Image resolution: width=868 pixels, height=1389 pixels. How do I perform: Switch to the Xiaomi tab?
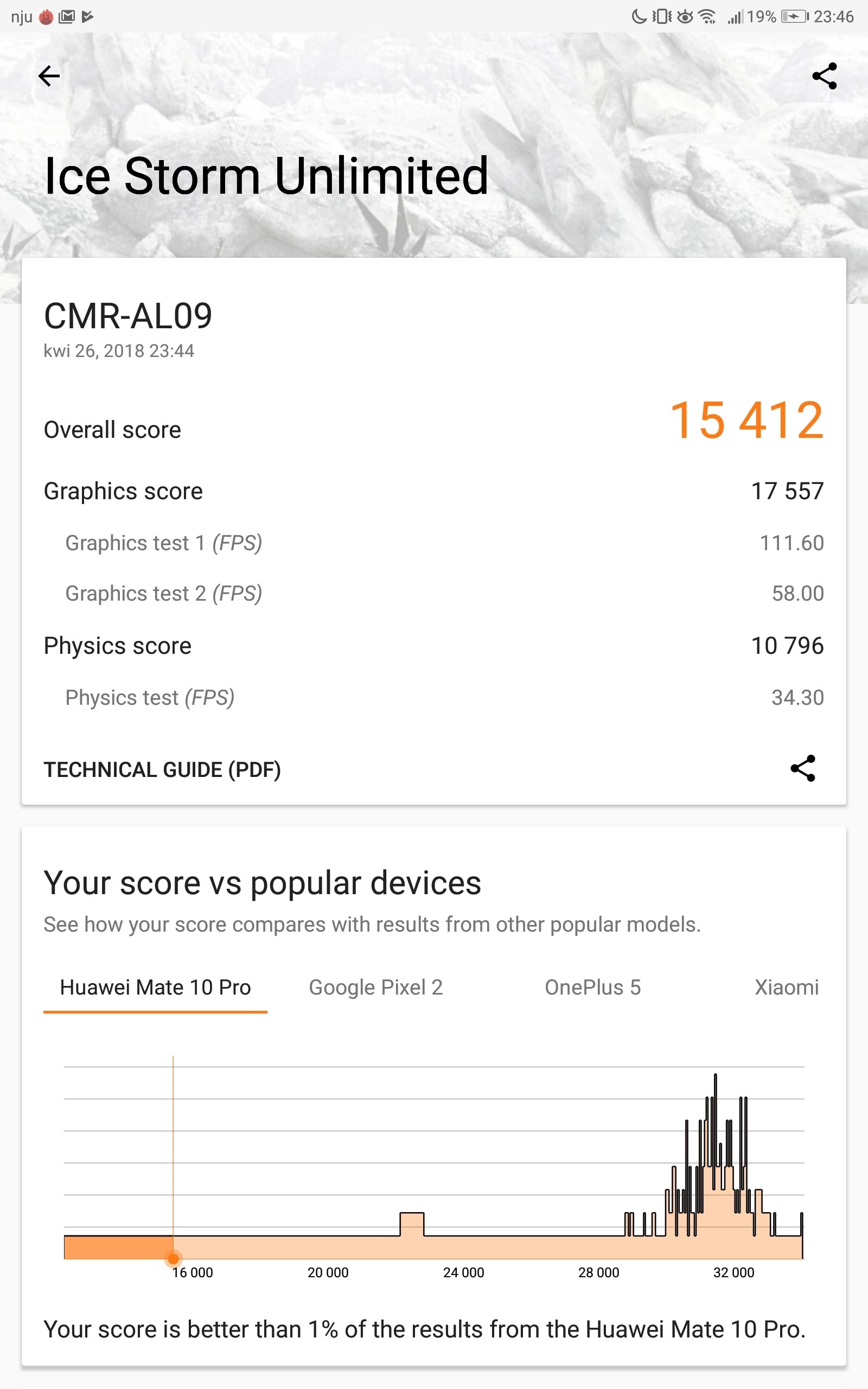787,988
